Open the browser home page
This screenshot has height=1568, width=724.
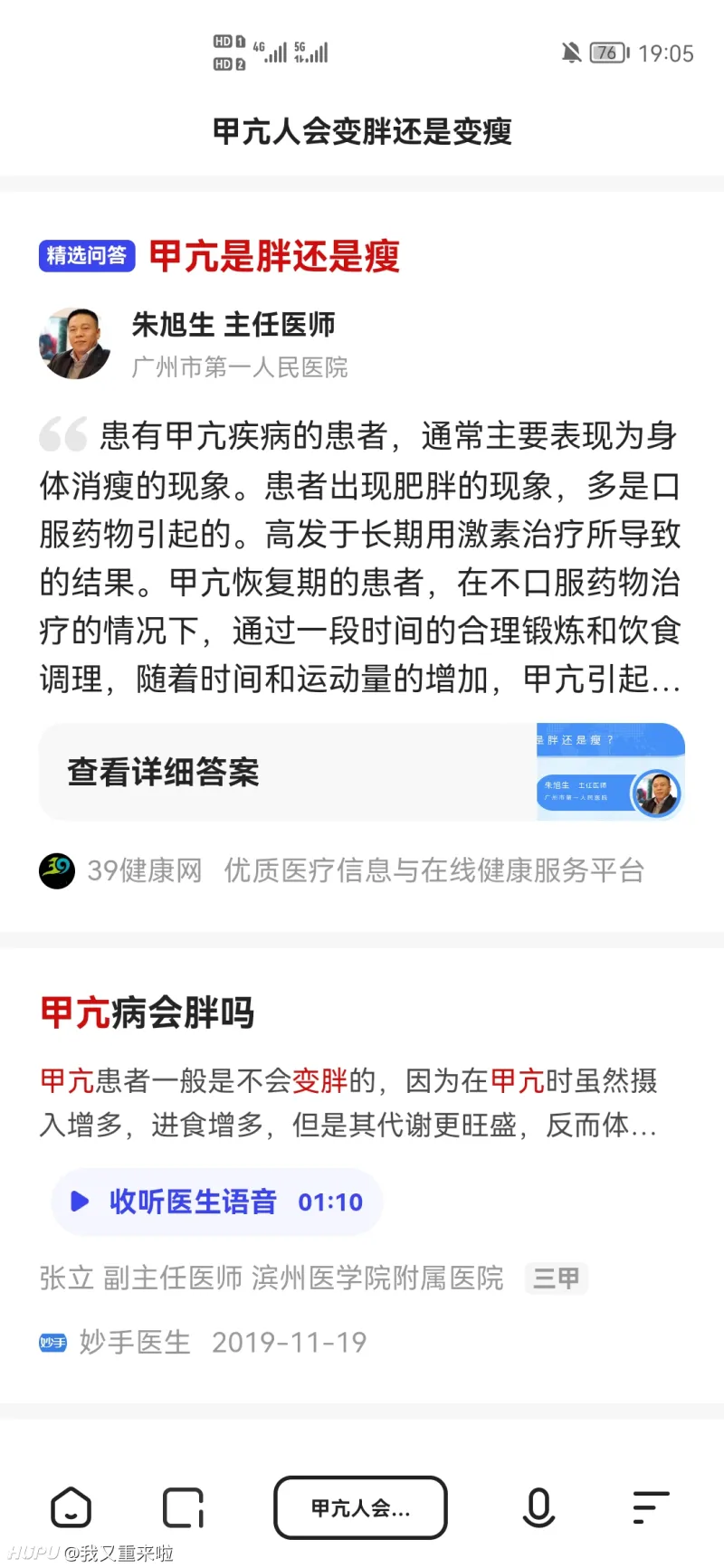[71, 1507]
